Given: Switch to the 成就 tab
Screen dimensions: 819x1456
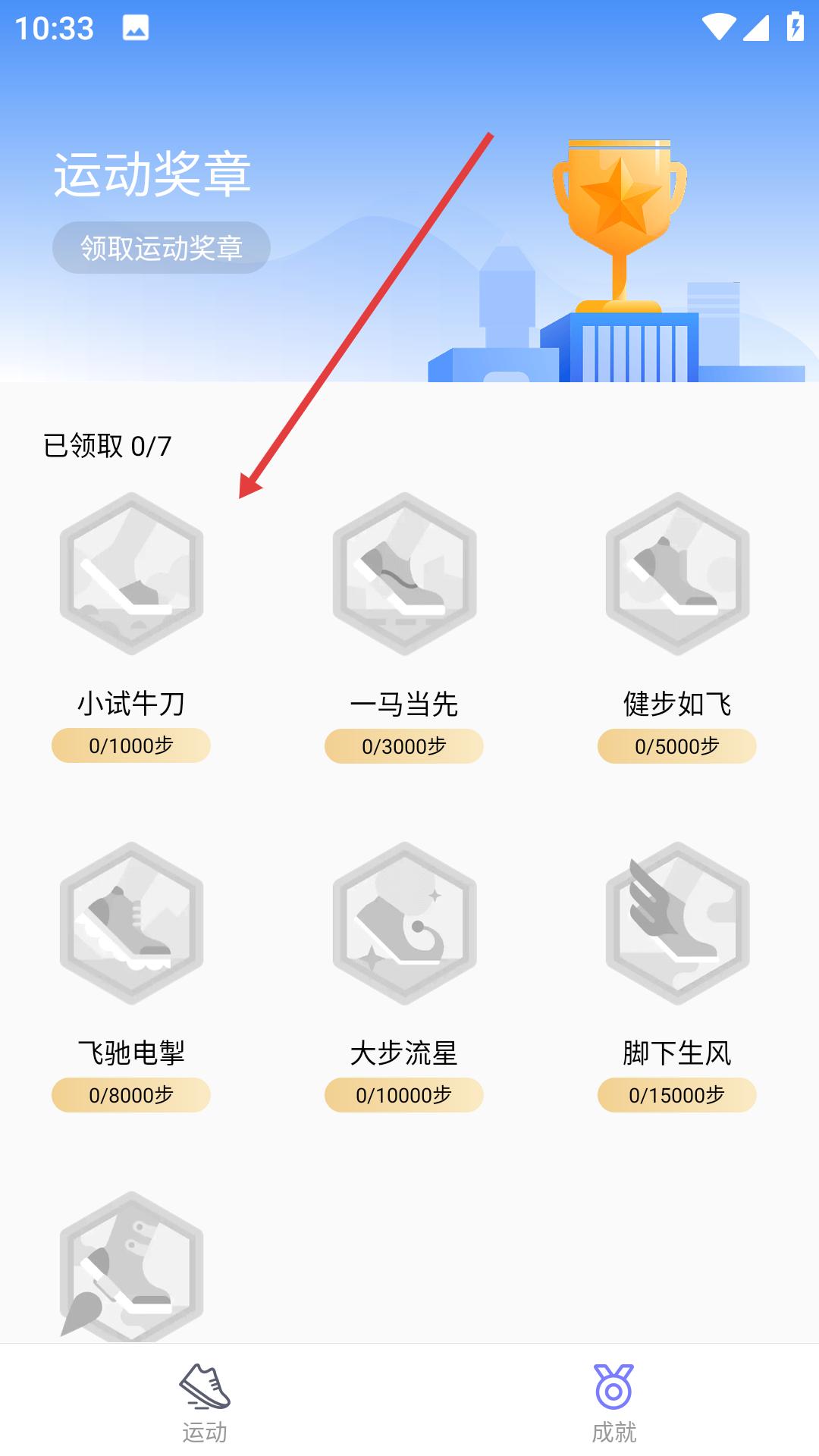Looking at the screenshot, I should [x=614, y=1401].
